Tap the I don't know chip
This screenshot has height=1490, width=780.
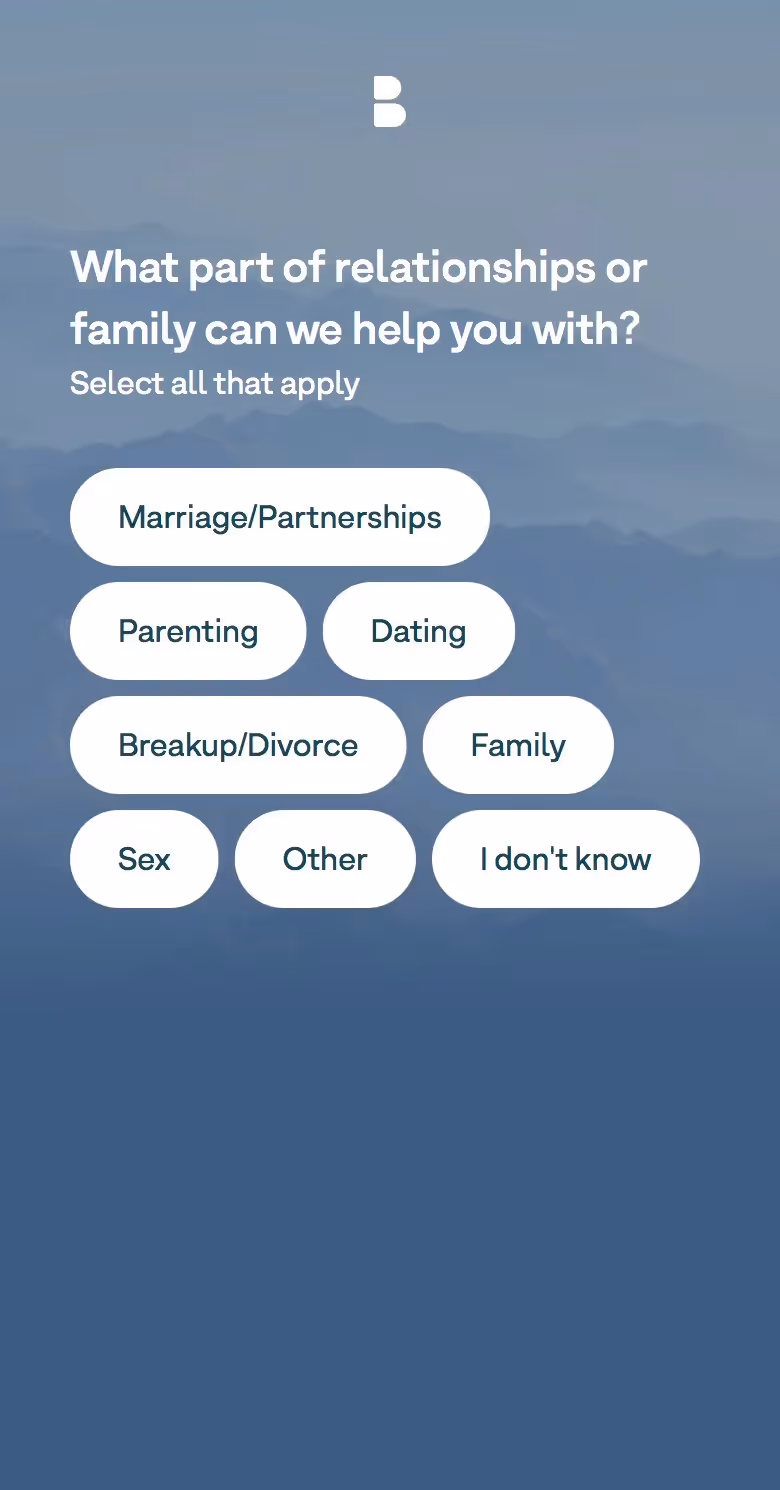[565, 859]
